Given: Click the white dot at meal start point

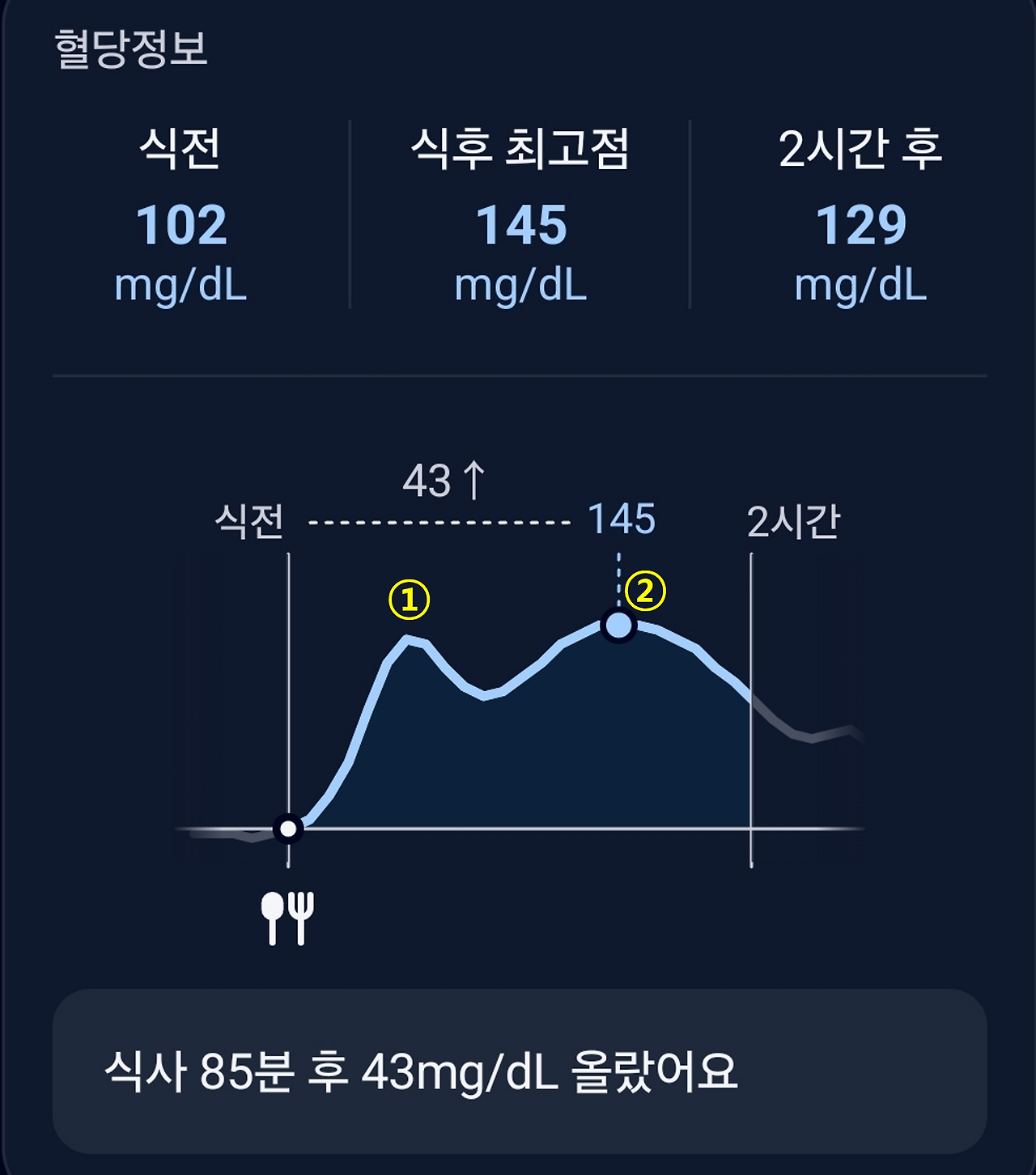Looking at the screenshot, I should 289,827.
